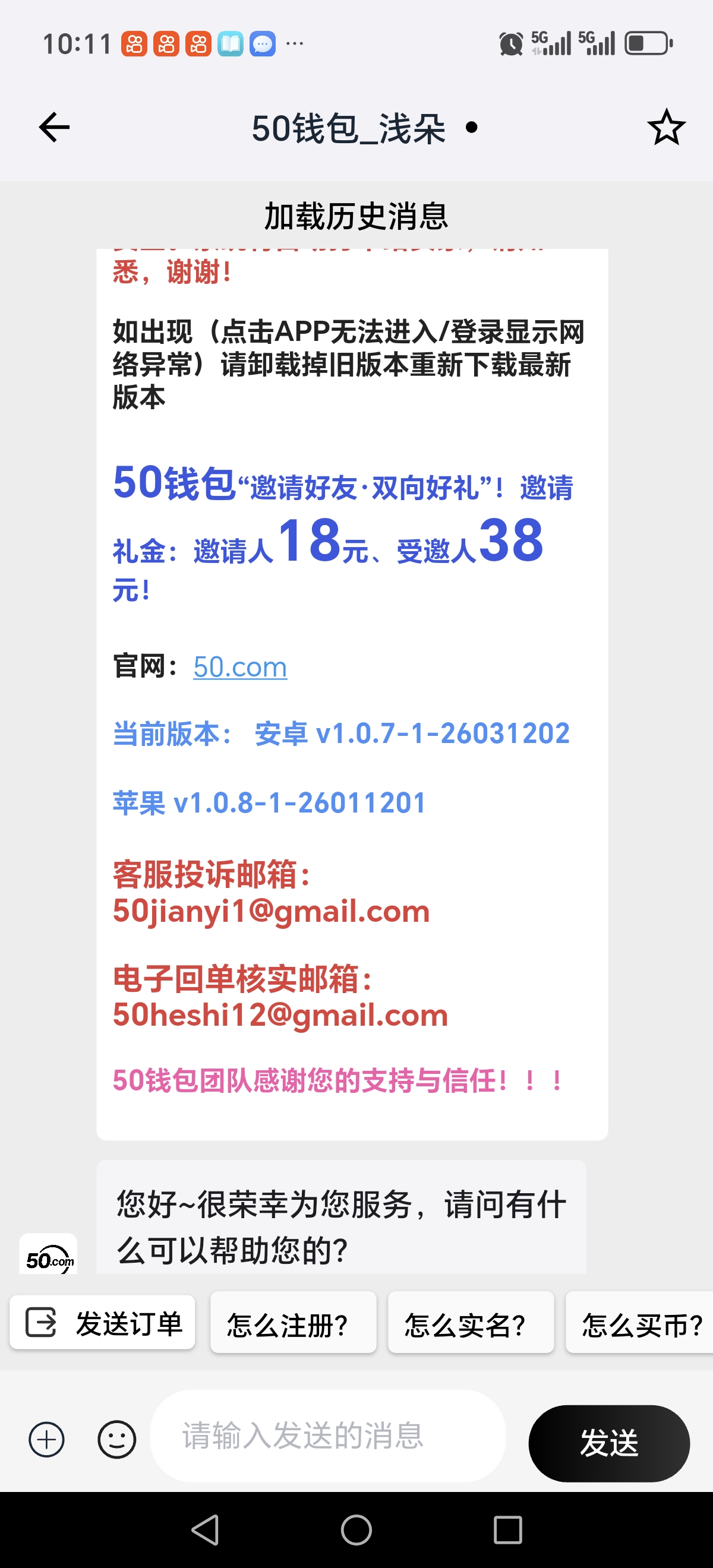
Task: Focus the 请输入发送的消息 message field
Action: pos(327,1436)
